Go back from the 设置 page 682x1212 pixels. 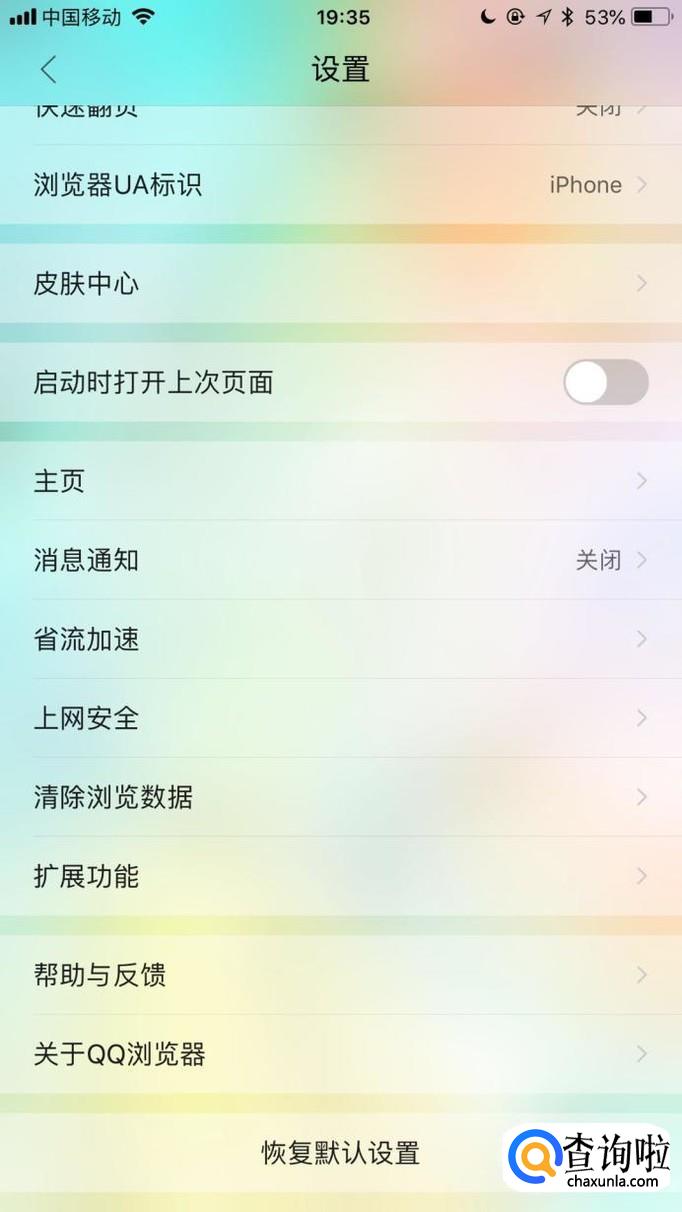pyautogui.click(x=48, y=69)
